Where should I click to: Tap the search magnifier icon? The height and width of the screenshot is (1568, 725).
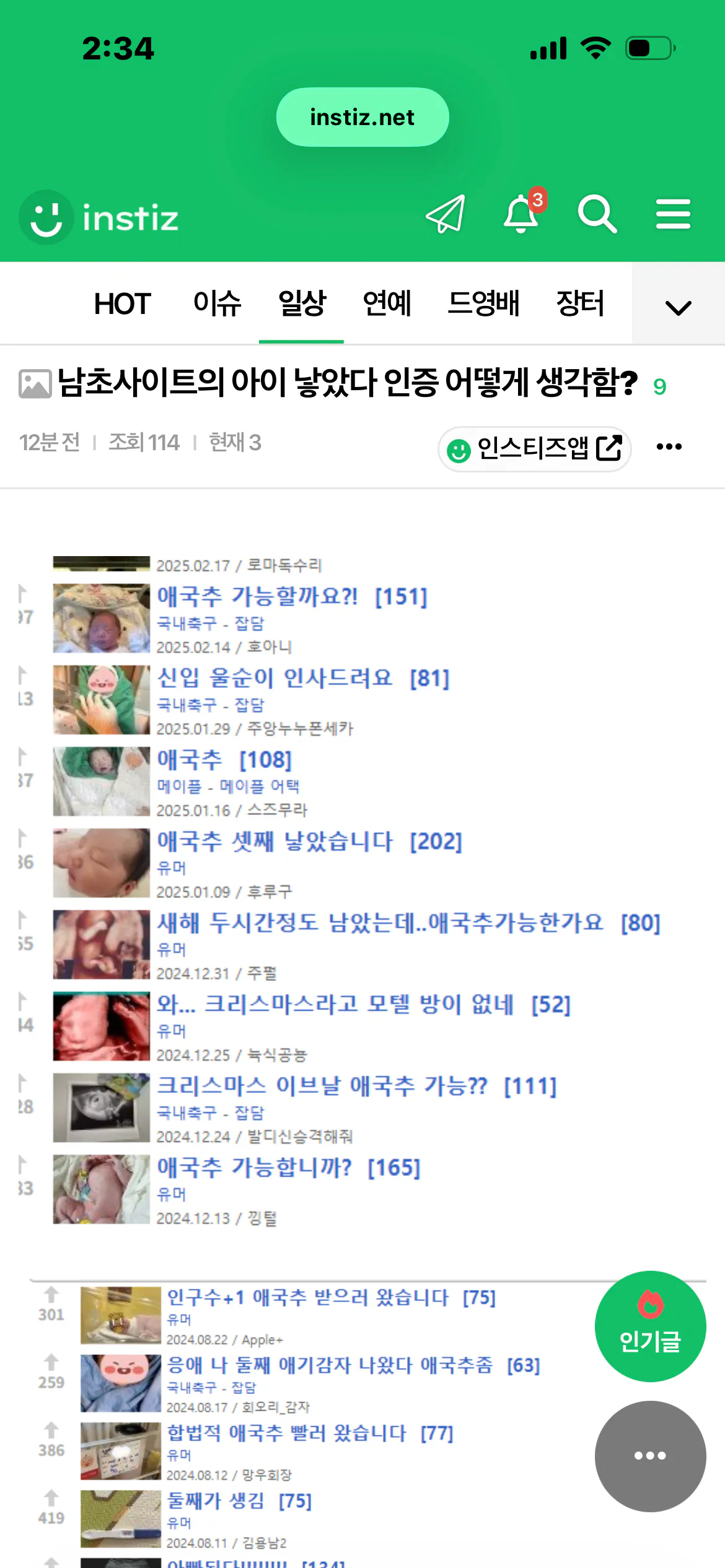click(597, 214)
